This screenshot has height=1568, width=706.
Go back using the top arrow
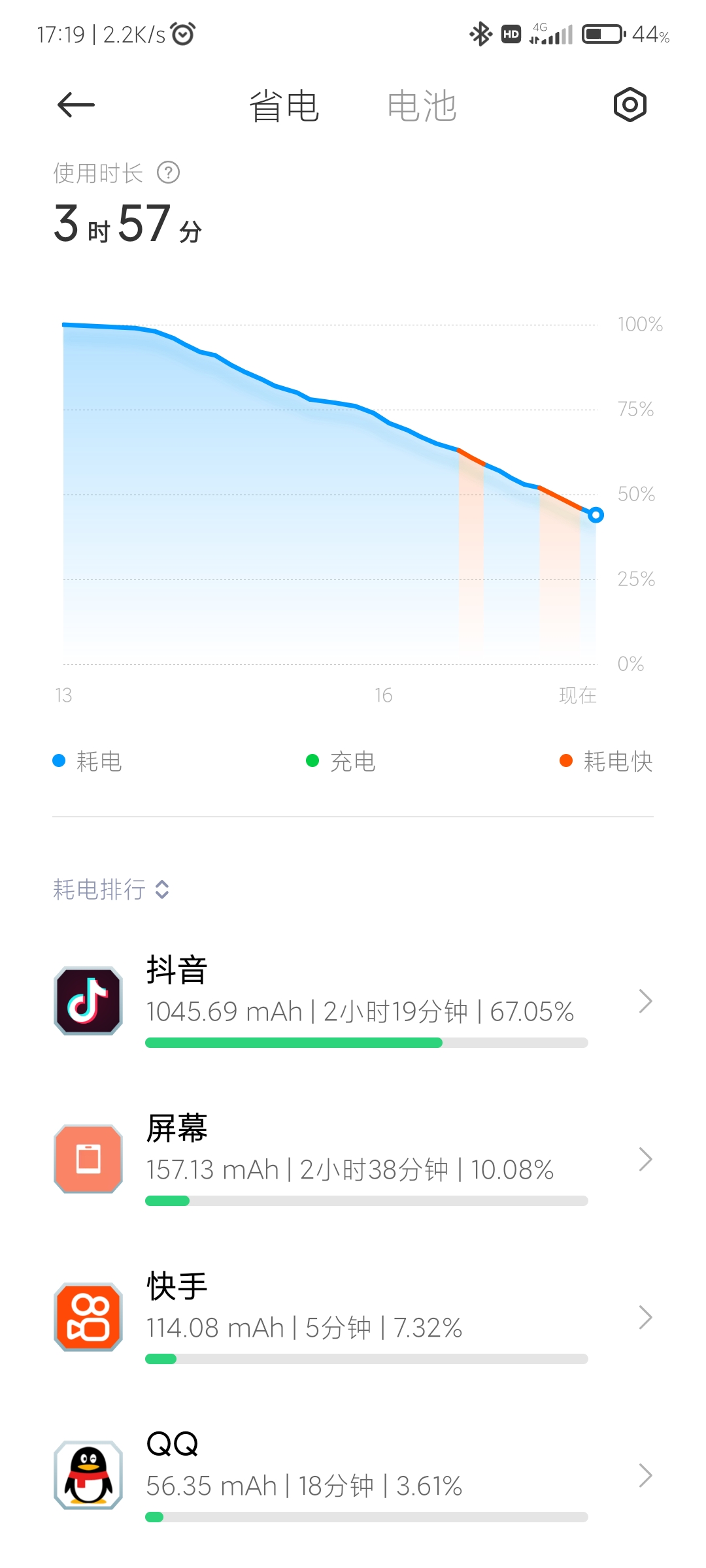pos(76,105)
